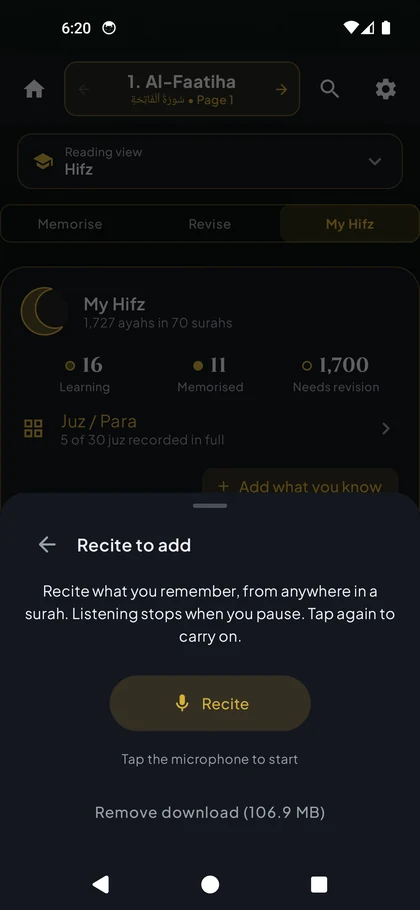Image resolution: width=420 pixels, height=910 pixels.
Task: Remove the 106.9 MB download
Action: pos(210,812)
